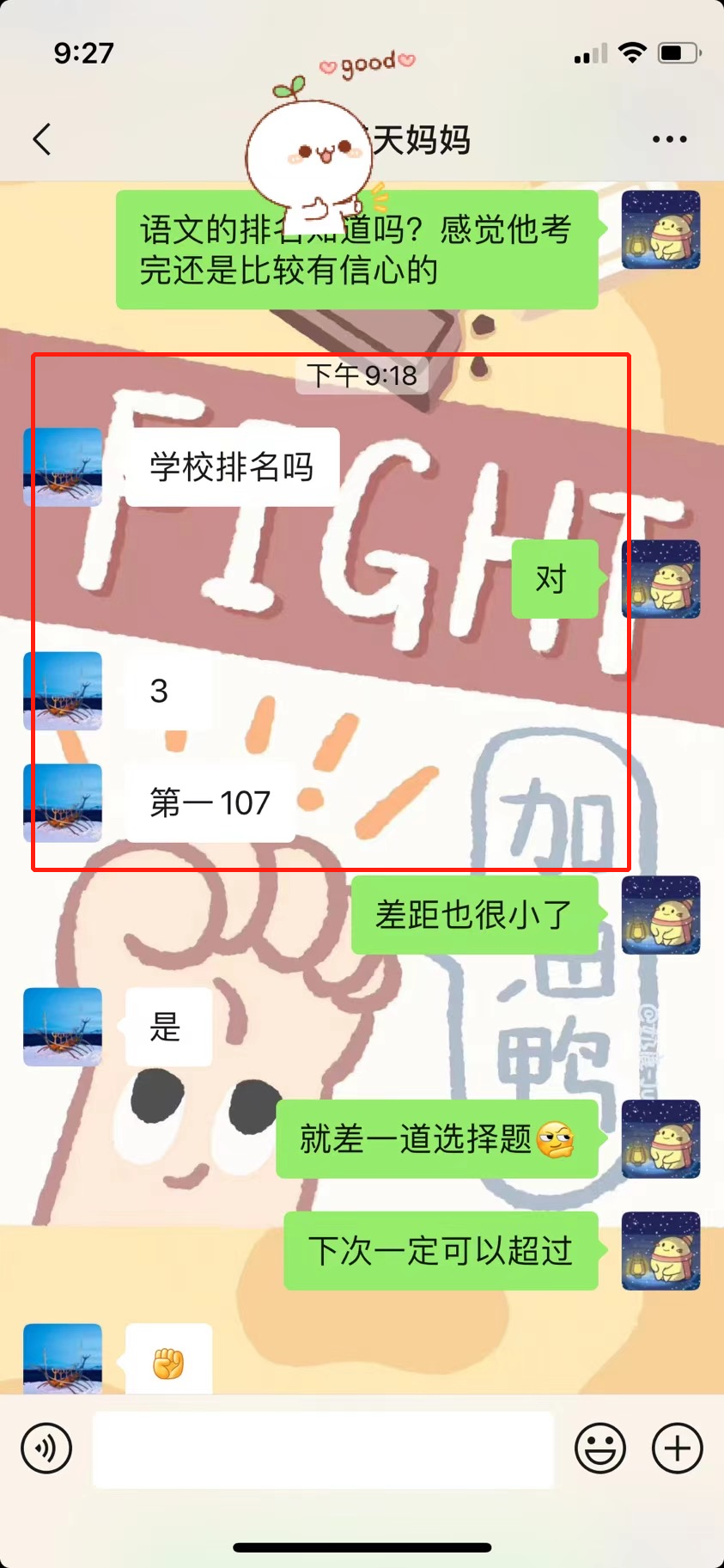Viewport: 724px width, 1568px height.
Task: View profile from avatar beside "第一107"
Action: 63,802
